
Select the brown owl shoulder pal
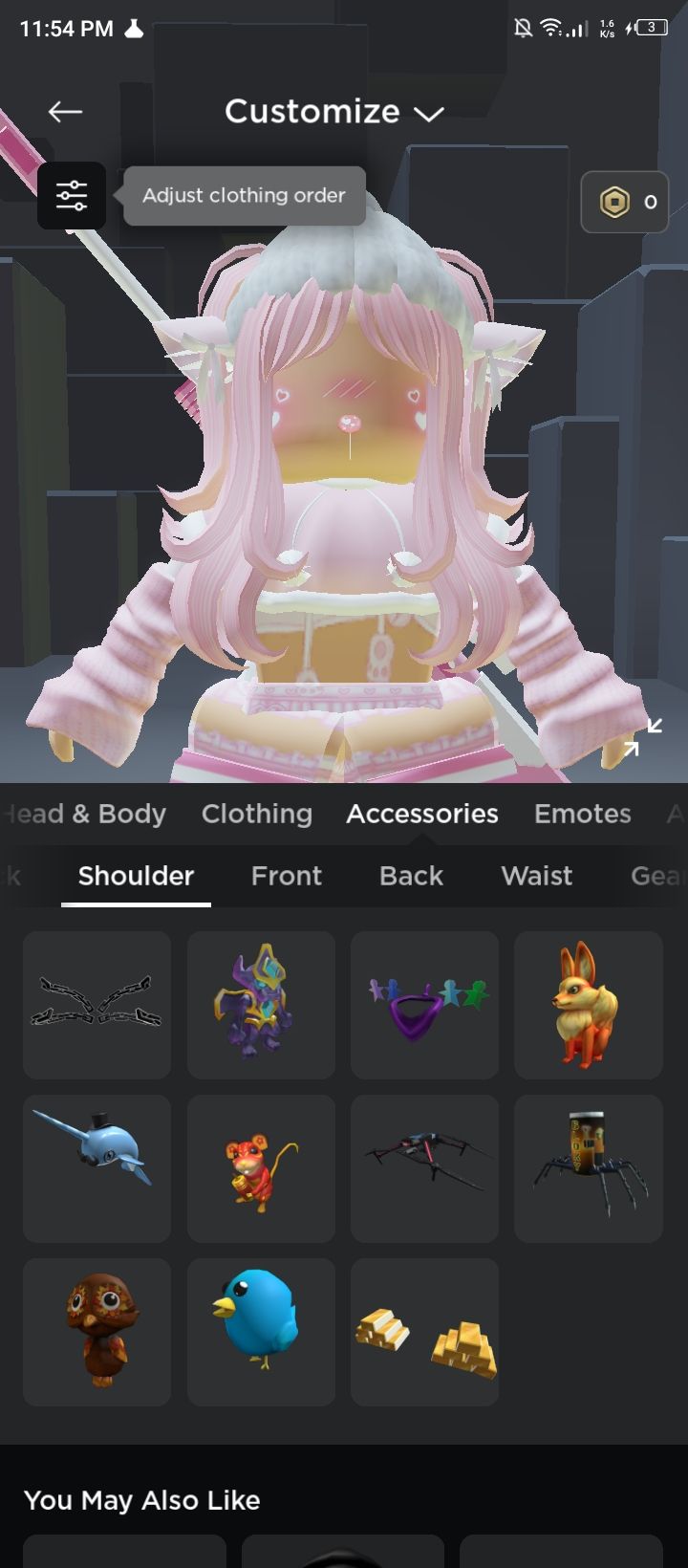pyautogui.click(x=97, y=1332)
